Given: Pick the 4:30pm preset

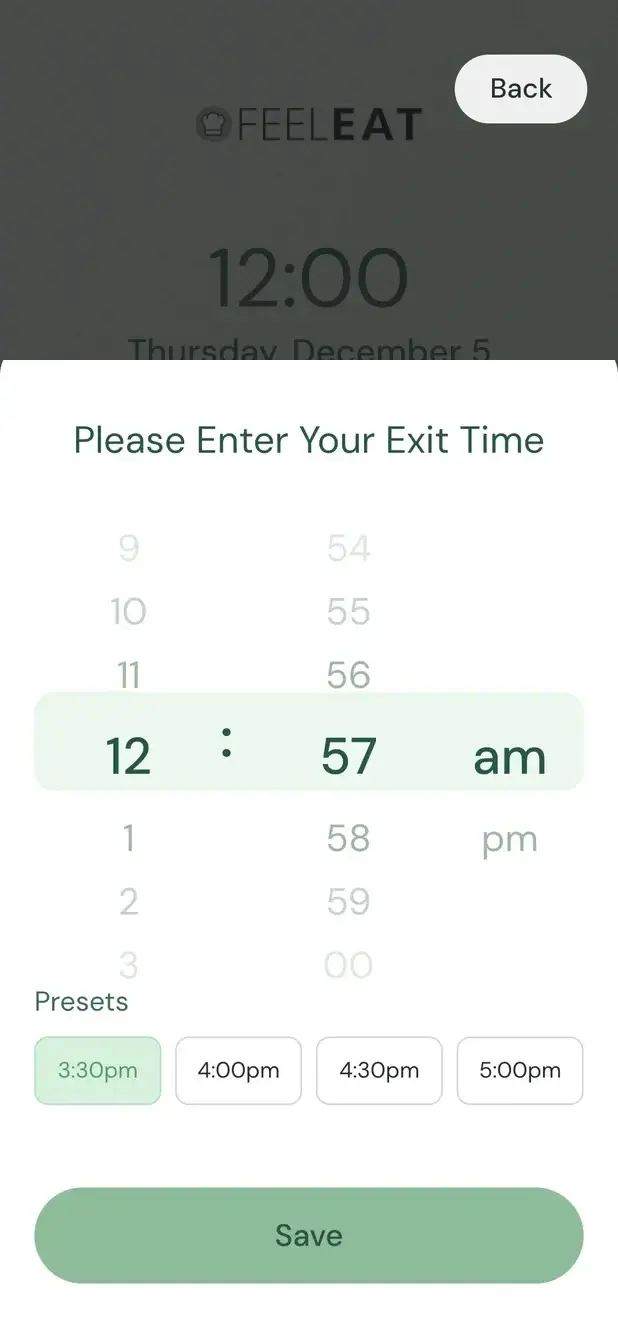Looking at the screenshot, I should [x=379, y=1070].
